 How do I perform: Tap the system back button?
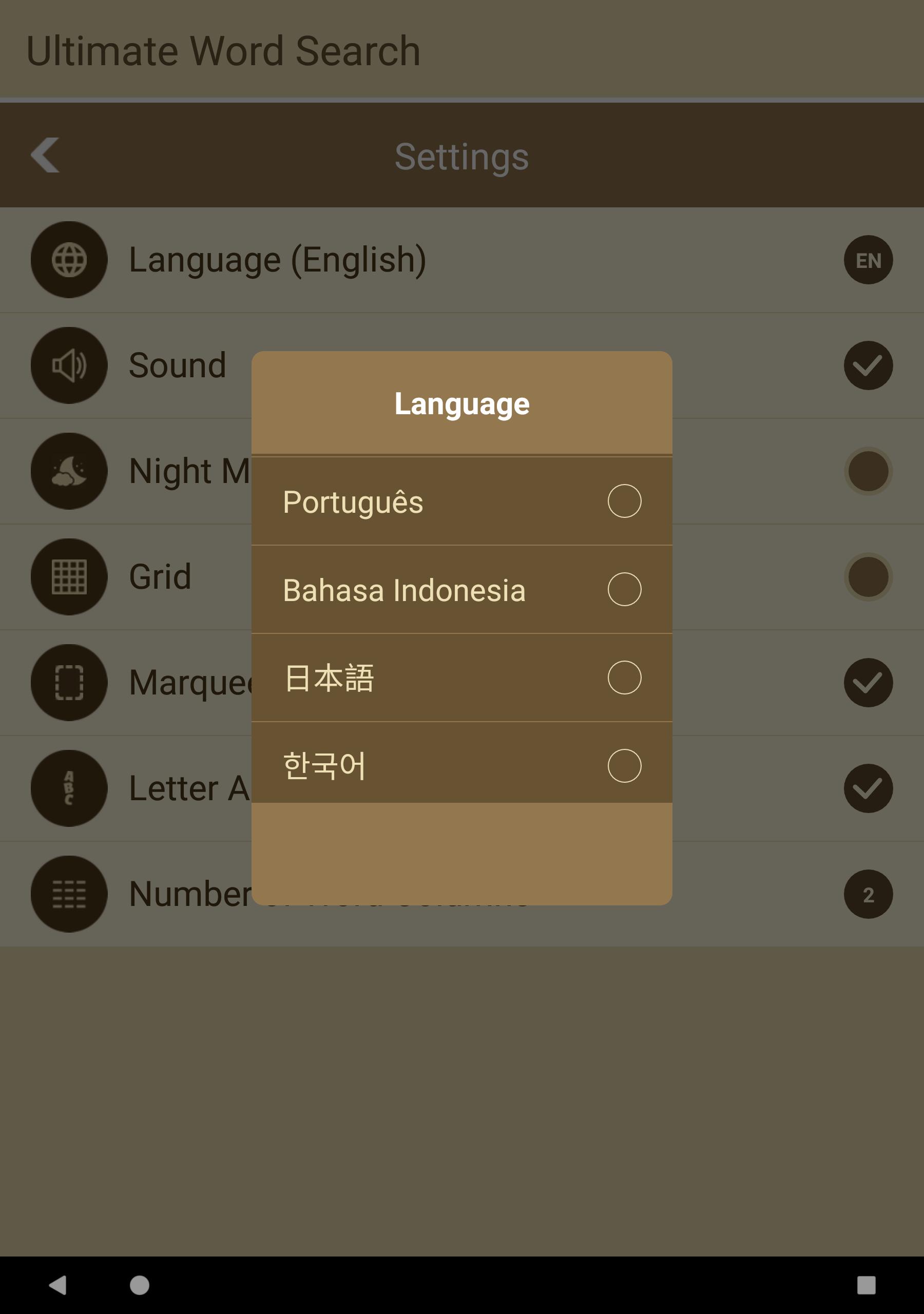pyautogui.click(x=58, y=1285)
